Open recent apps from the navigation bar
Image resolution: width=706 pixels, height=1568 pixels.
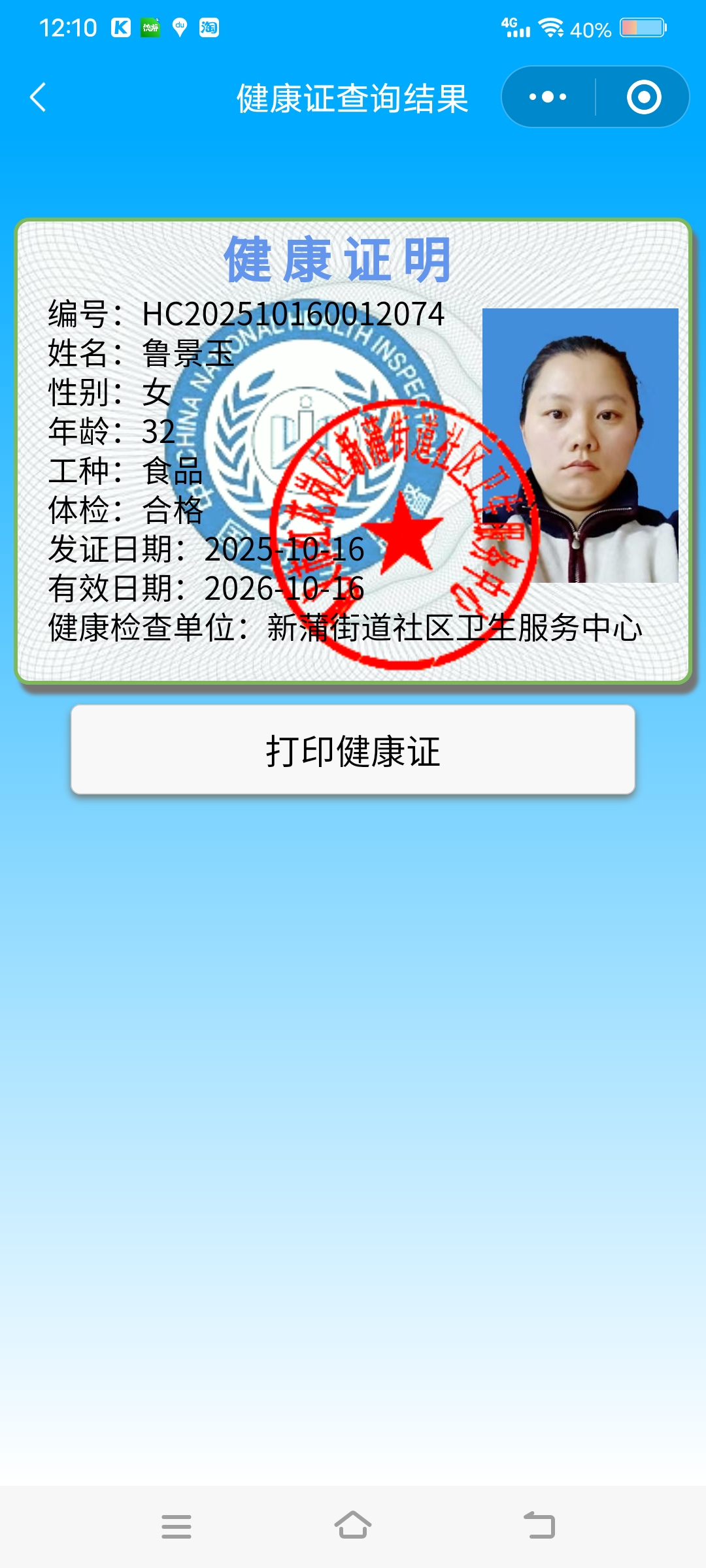coord(176,1526)
